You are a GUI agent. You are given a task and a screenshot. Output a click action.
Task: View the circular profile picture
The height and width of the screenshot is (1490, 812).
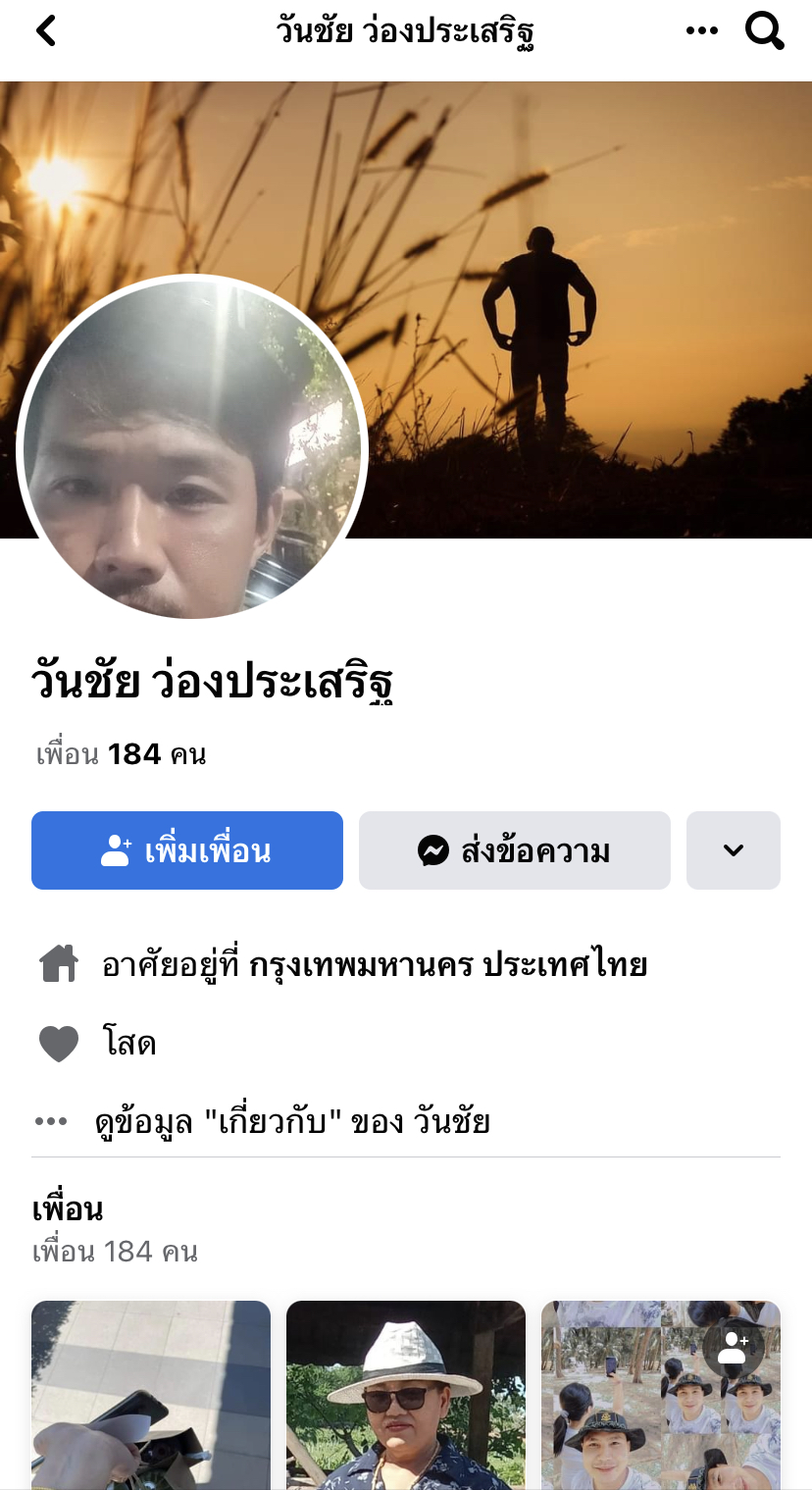coord(192,447)
